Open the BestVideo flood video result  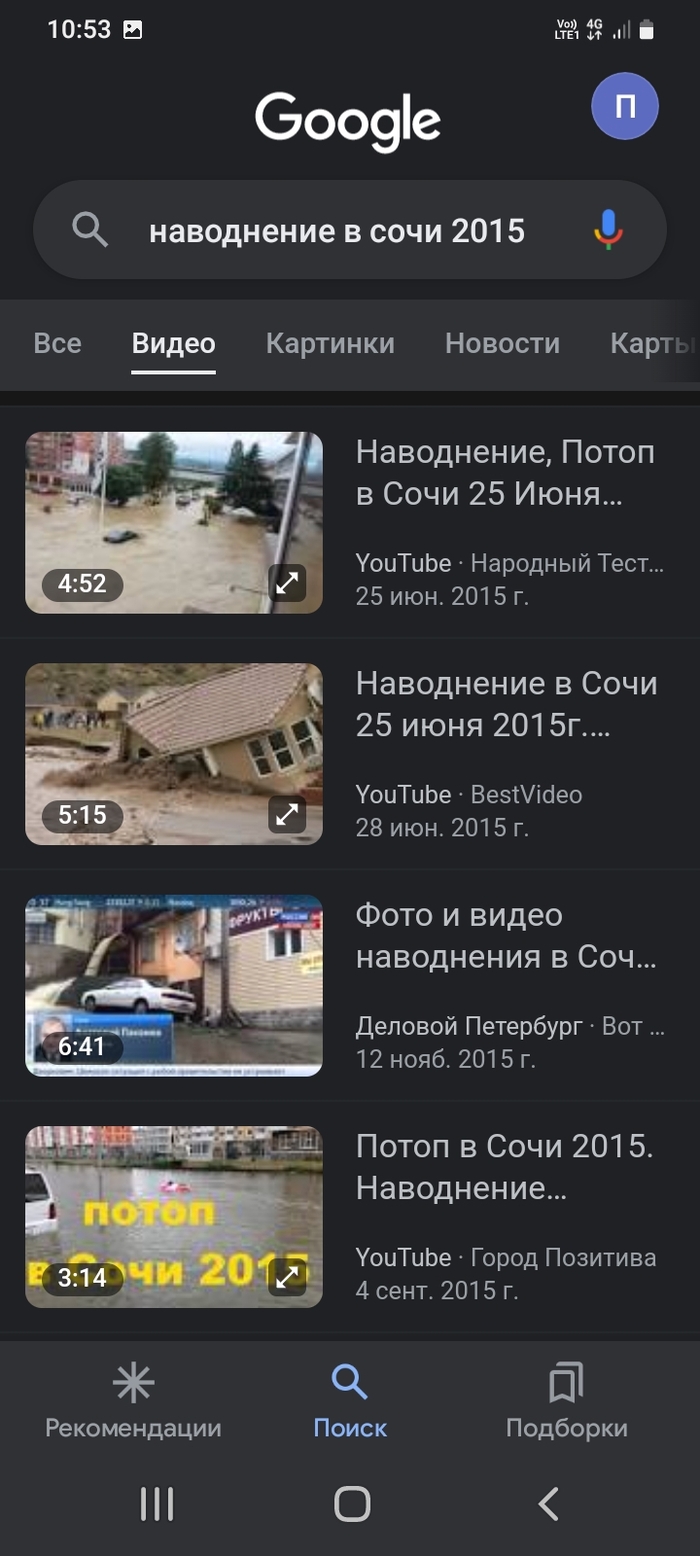[505, 704]
